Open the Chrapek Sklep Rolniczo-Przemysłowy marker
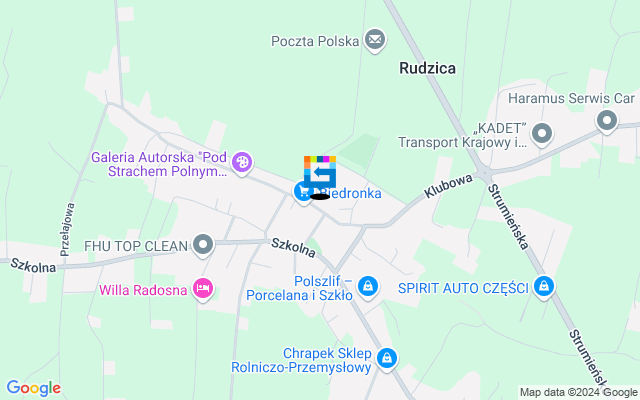The image size is (640, 400). click(x=387, y=357)
